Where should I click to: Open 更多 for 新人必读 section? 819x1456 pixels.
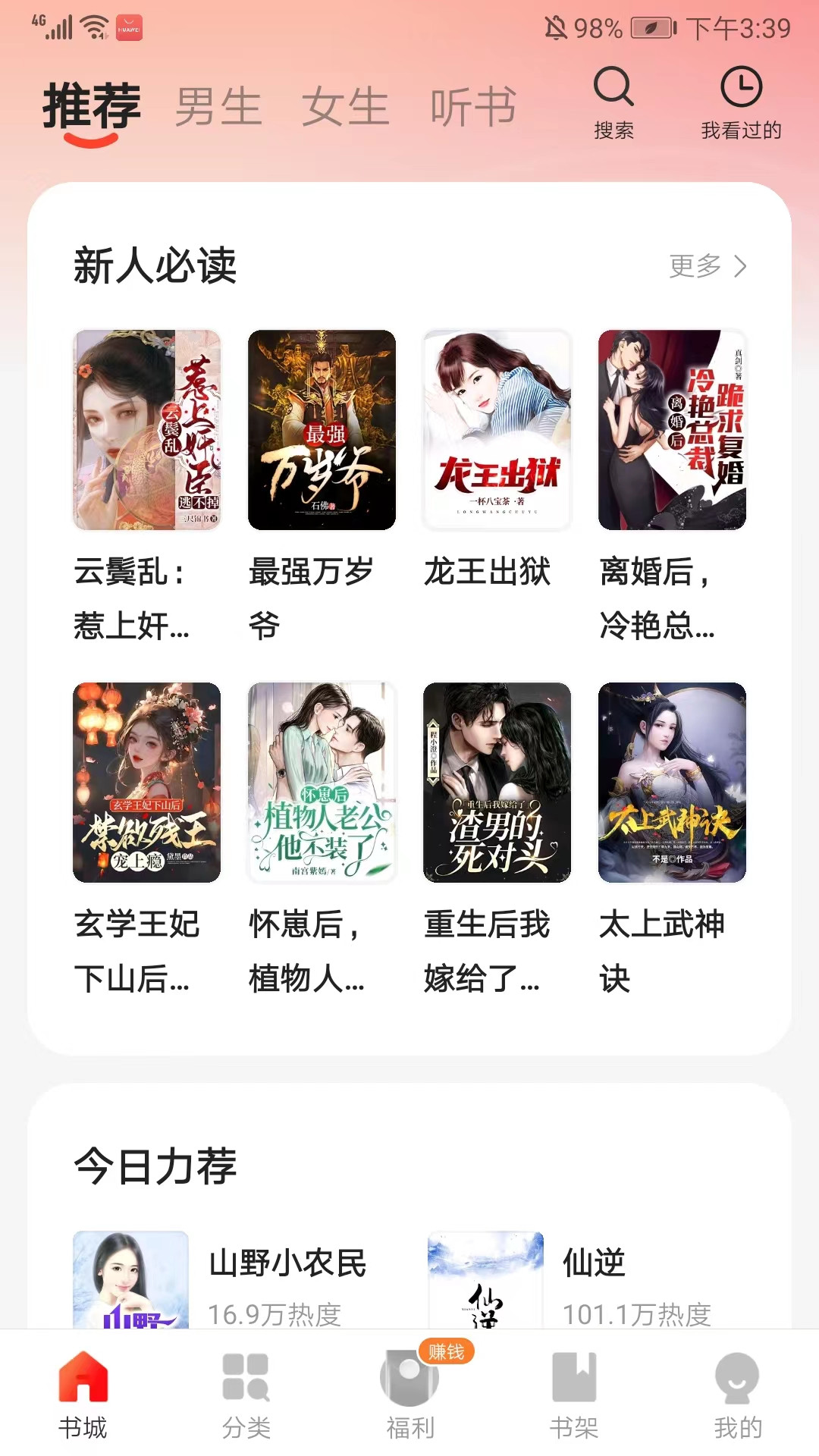[694, 267]
